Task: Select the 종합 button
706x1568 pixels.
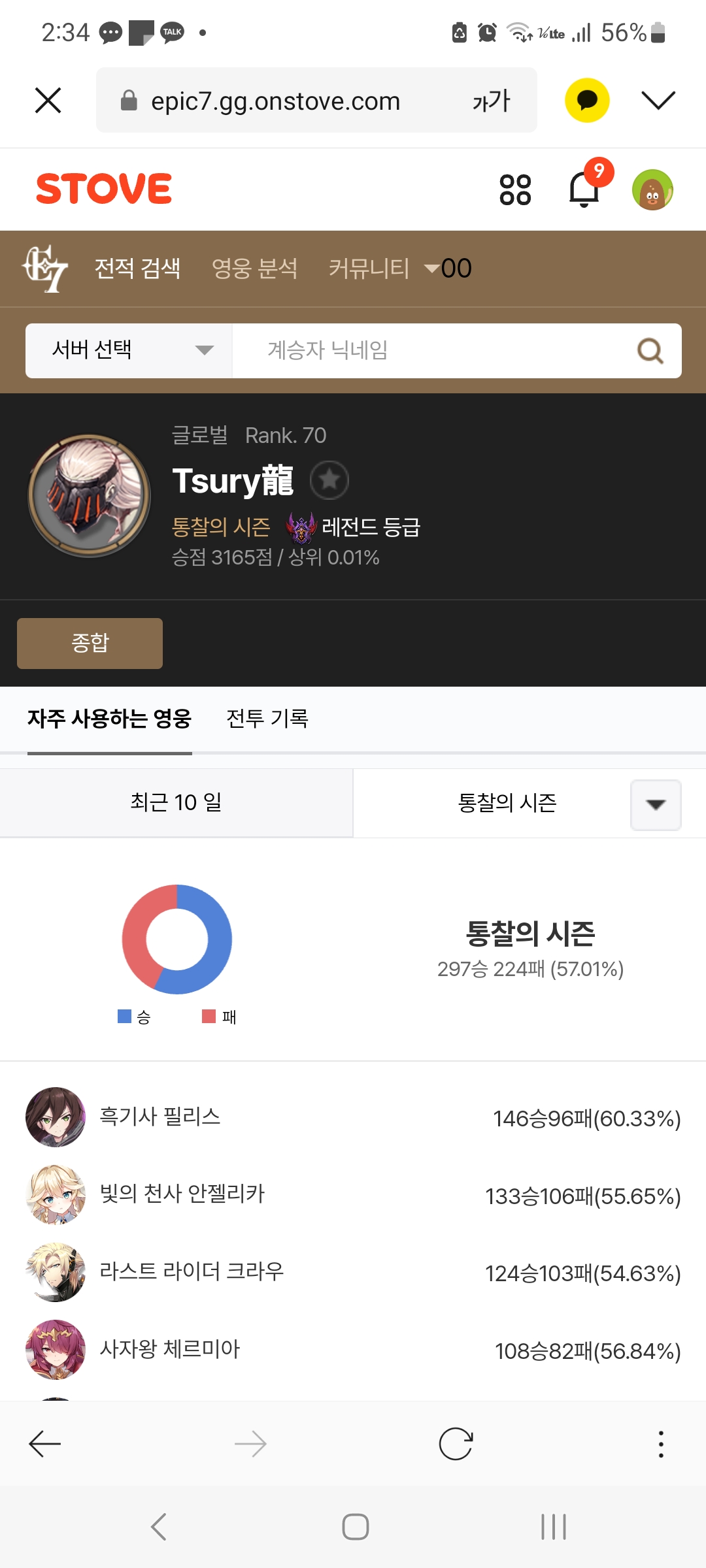Action: (90, 643)
